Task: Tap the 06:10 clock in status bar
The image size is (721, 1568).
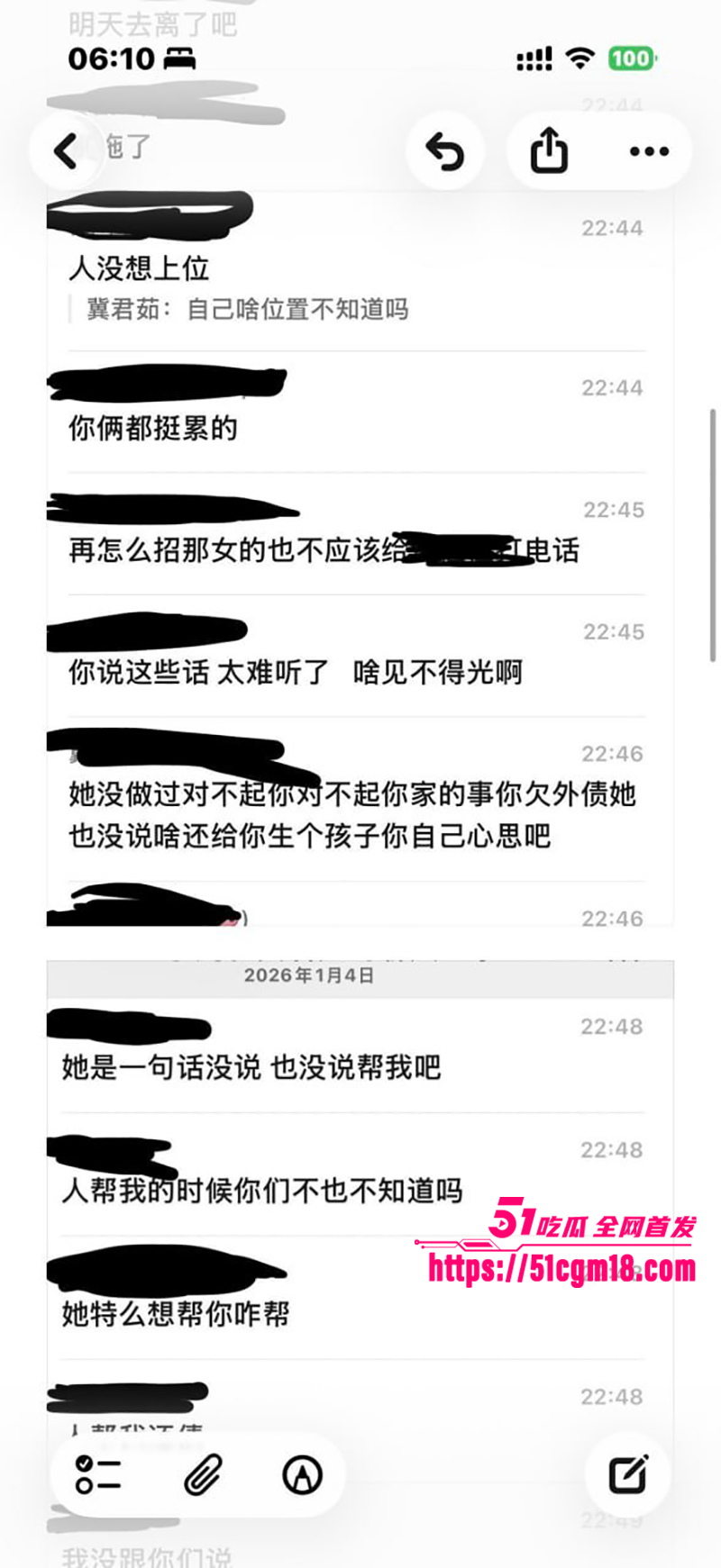Action: [99, 57]
